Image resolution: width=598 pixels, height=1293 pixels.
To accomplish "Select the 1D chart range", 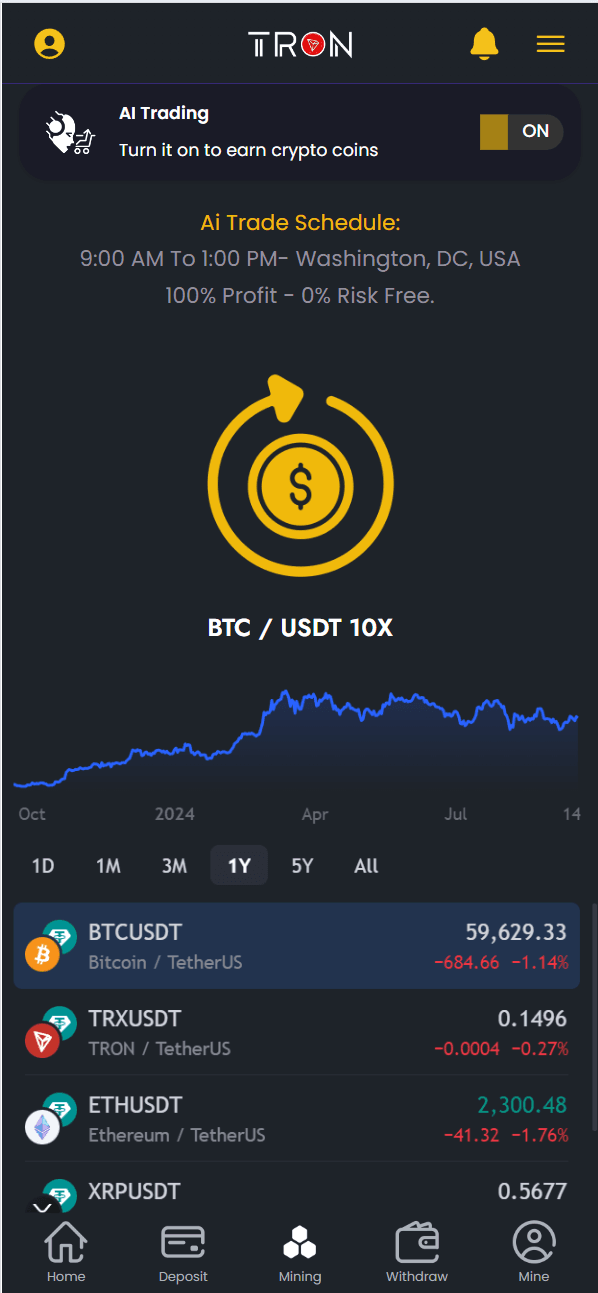I will tap(43, 866).
